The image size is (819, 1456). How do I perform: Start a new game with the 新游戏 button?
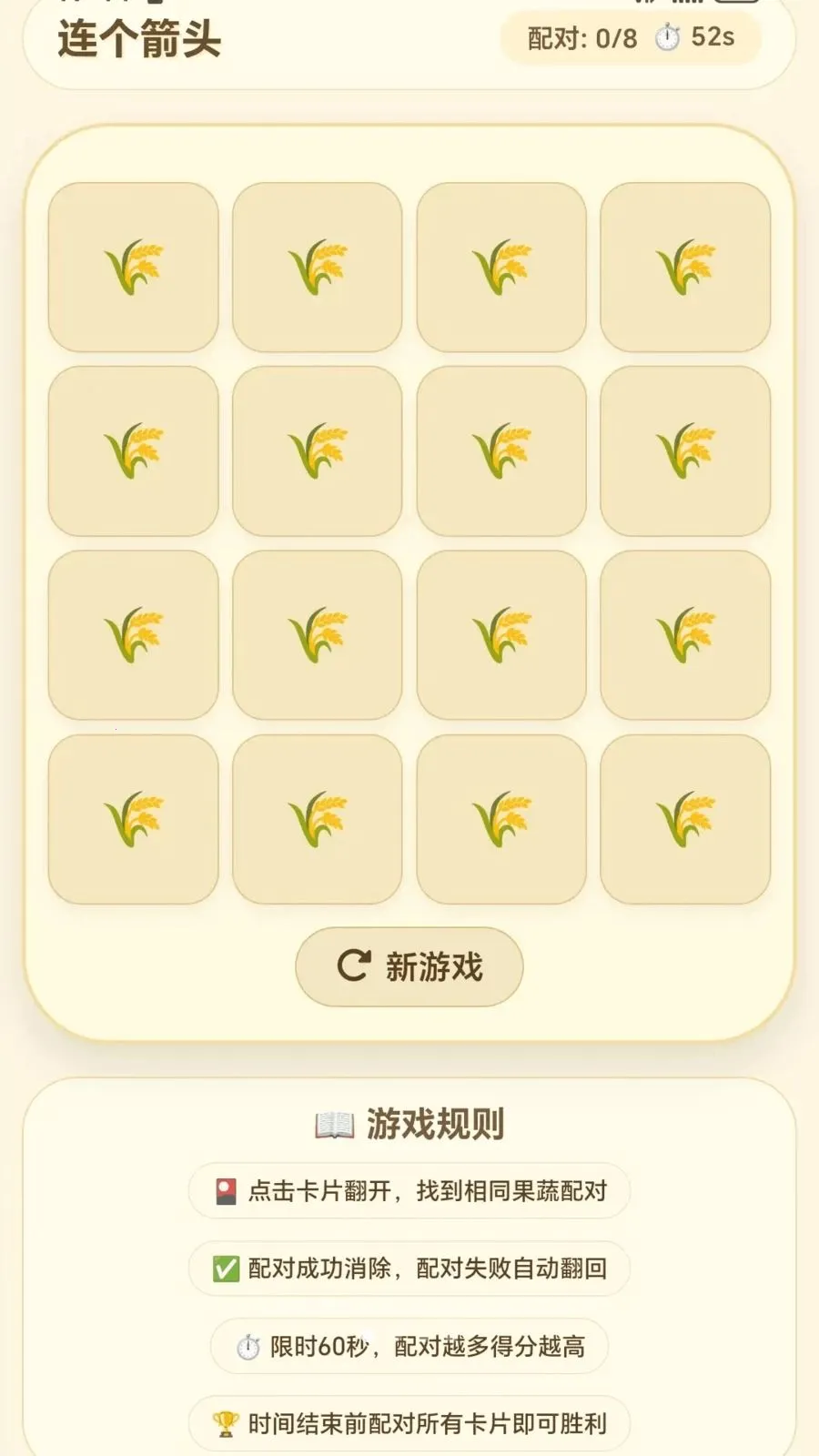pos(408,967)
